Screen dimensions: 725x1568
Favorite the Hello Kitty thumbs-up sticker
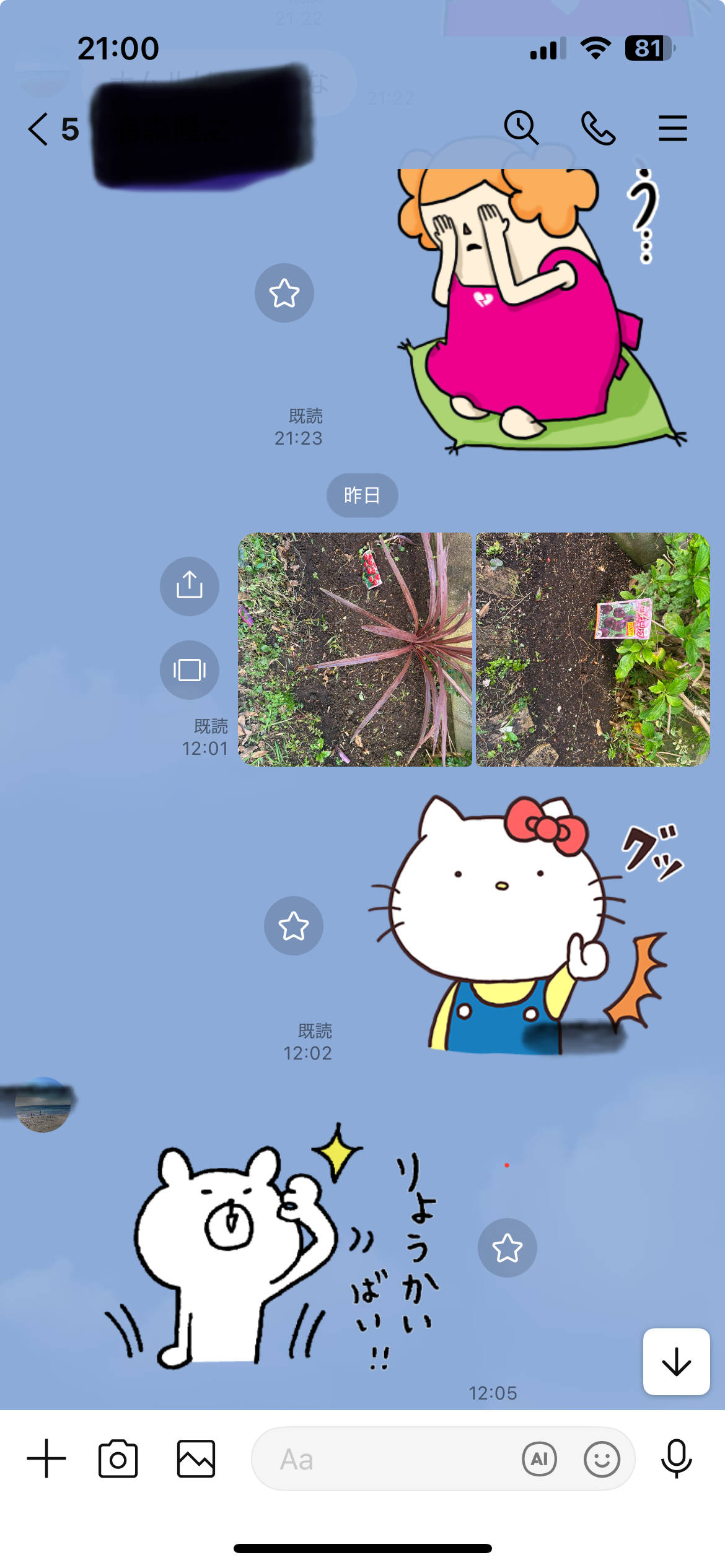click(294, 926)
